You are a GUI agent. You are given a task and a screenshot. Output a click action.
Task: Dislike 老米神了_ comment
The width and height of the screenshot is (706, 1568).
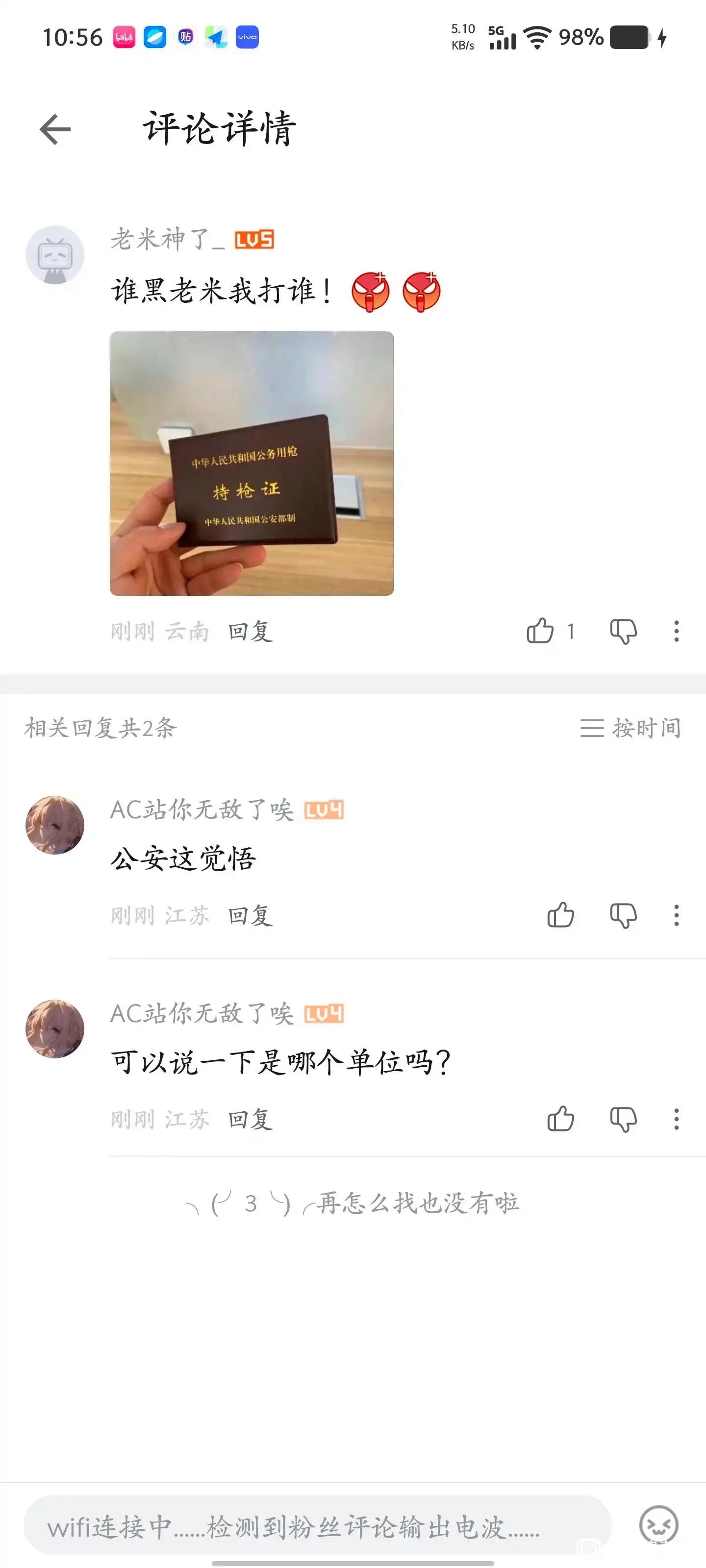[623, 631]
